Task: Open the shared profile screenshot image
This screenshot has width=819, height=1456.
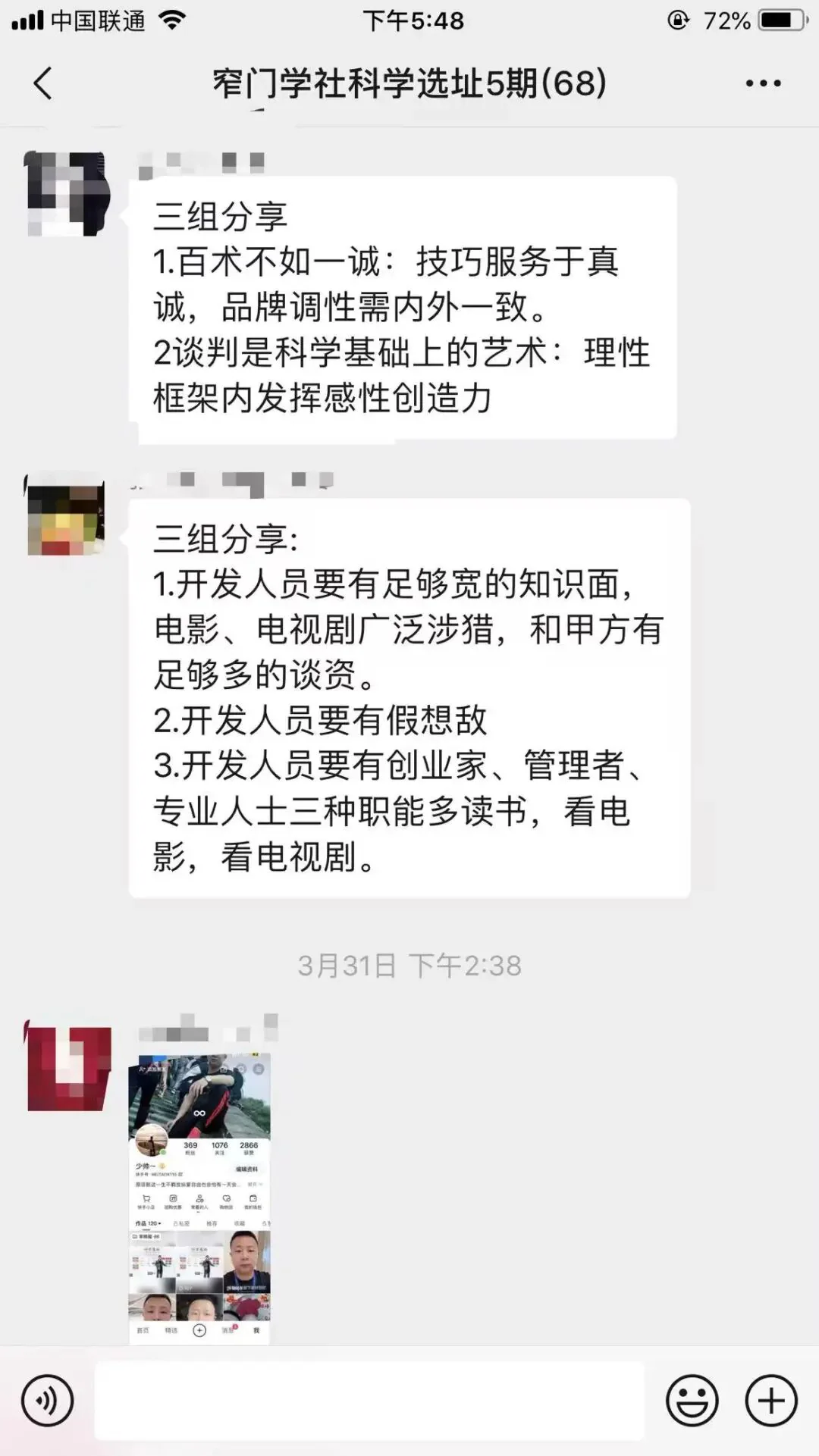Action: [199, 1199]
